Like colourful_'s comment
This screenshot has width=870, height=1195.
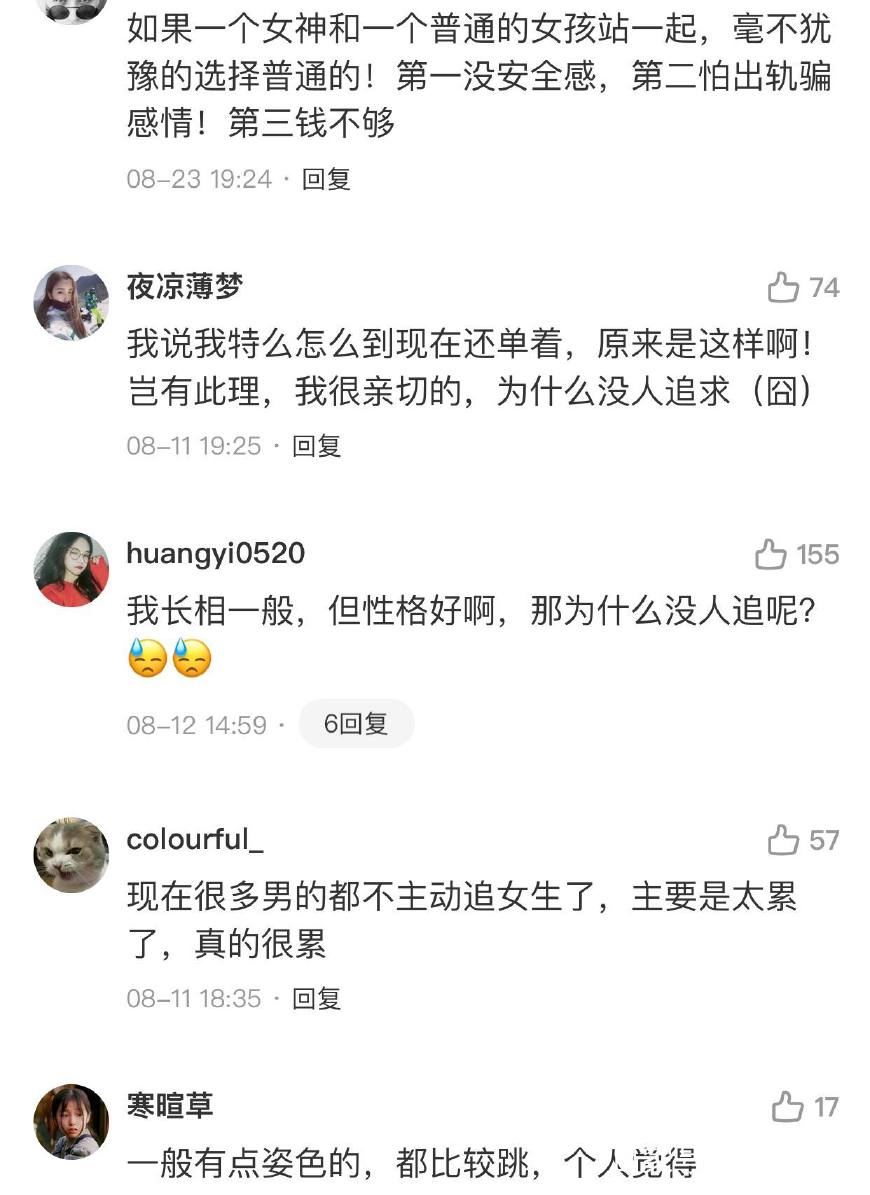click(x=783, y=840)
